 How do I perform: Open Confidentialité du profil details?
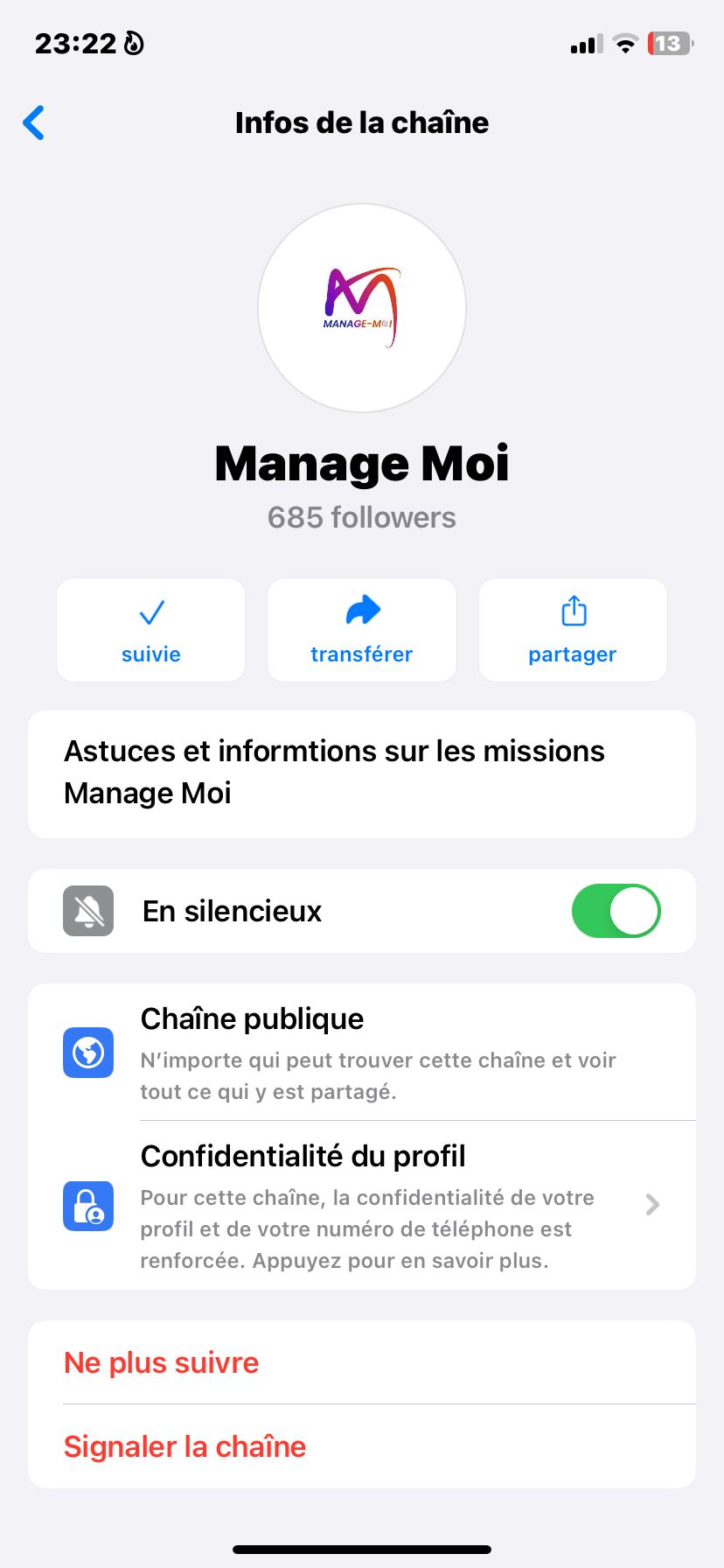[x=362, y=1206]
